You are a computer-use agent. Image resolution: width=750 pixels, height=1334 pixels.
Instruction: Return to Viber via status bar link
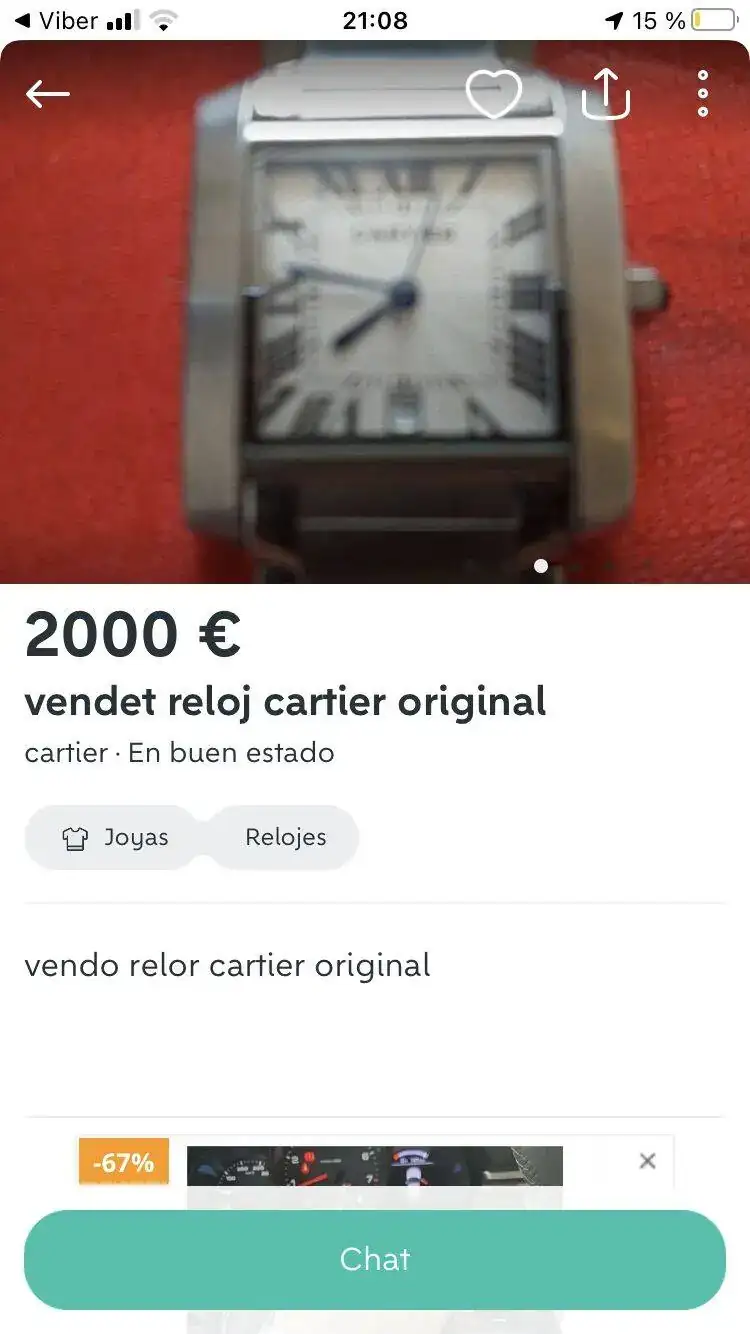coord(56,20)
